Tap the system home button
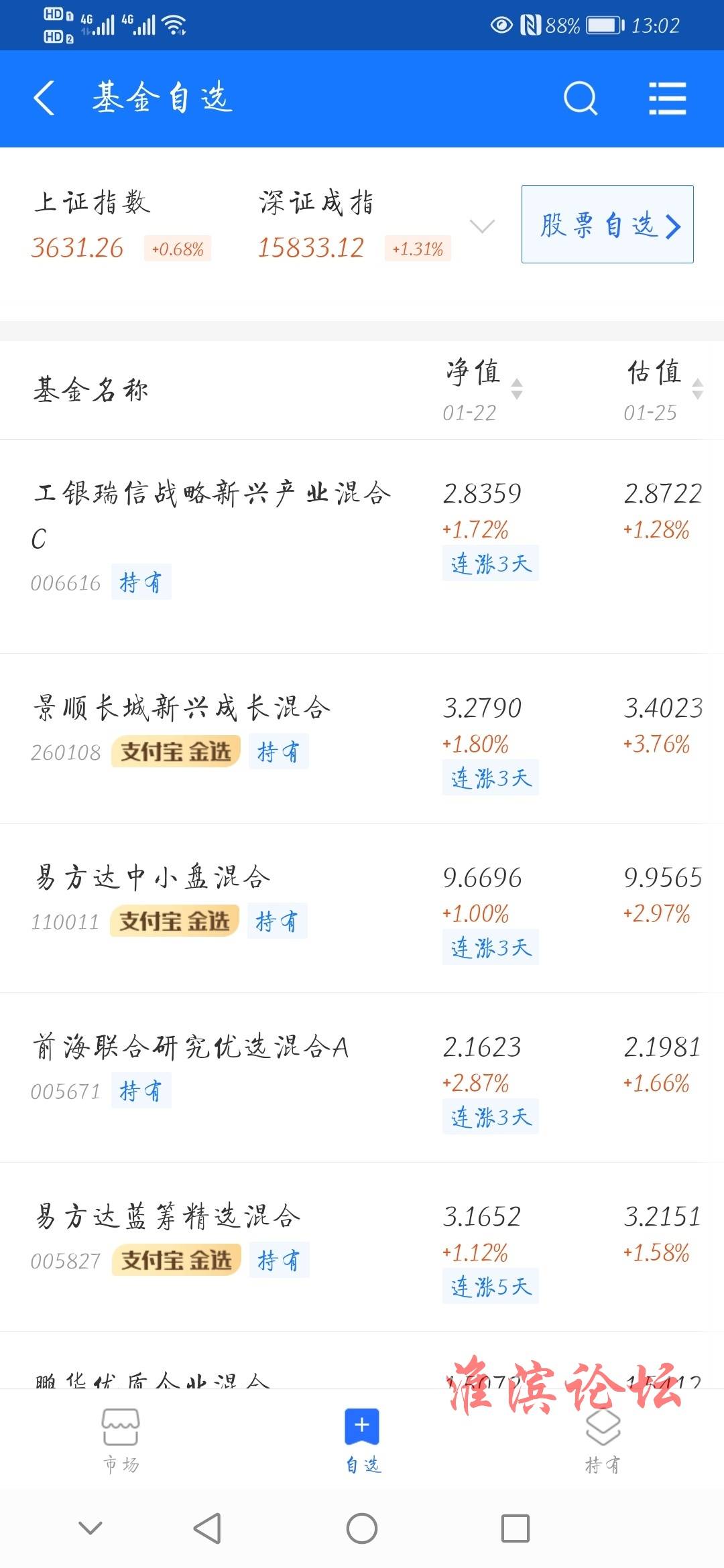The image size is (724, 1568). pyautogui.click(x=362, y=1528)
